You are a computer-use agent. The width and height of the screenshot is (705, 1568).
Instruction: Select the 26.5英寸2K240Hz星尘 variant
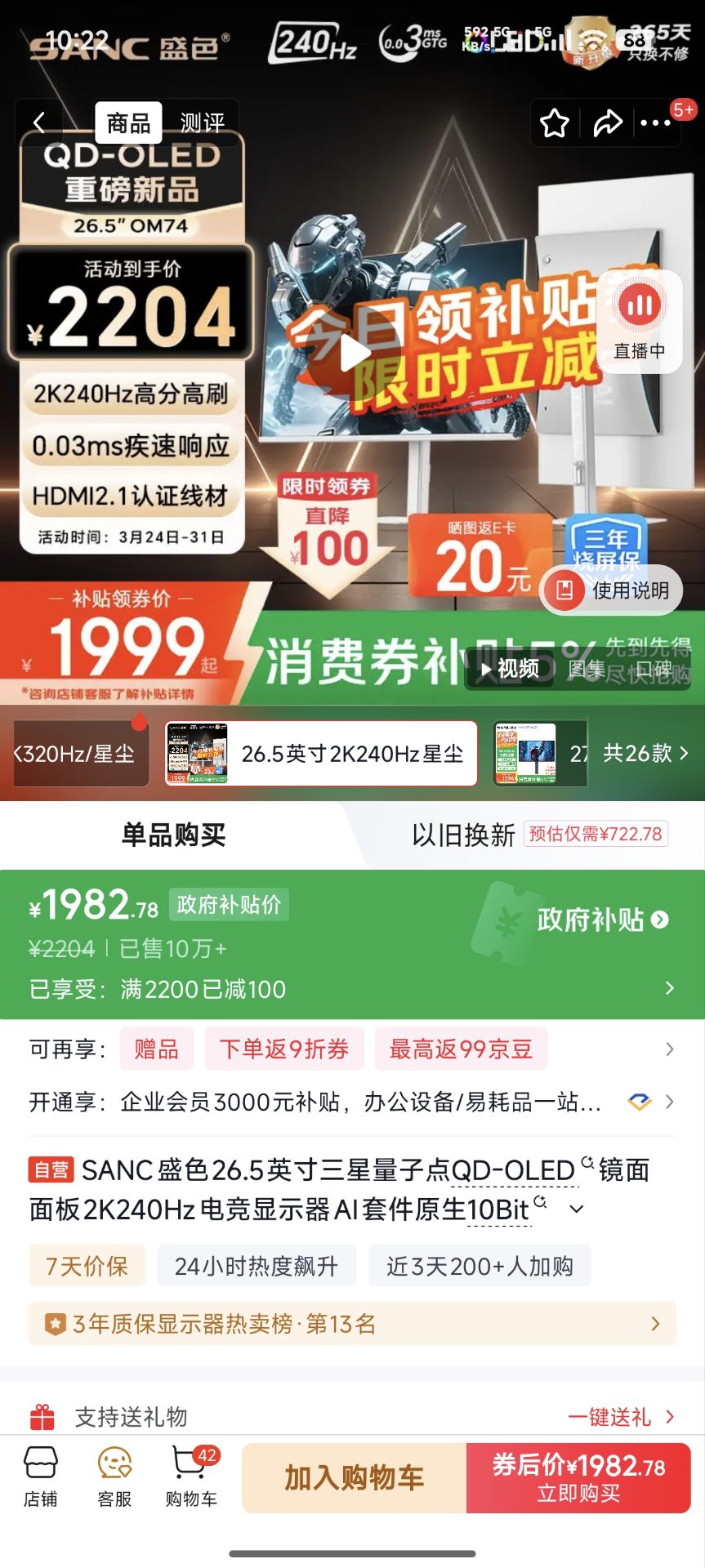(x=321, y=754)
